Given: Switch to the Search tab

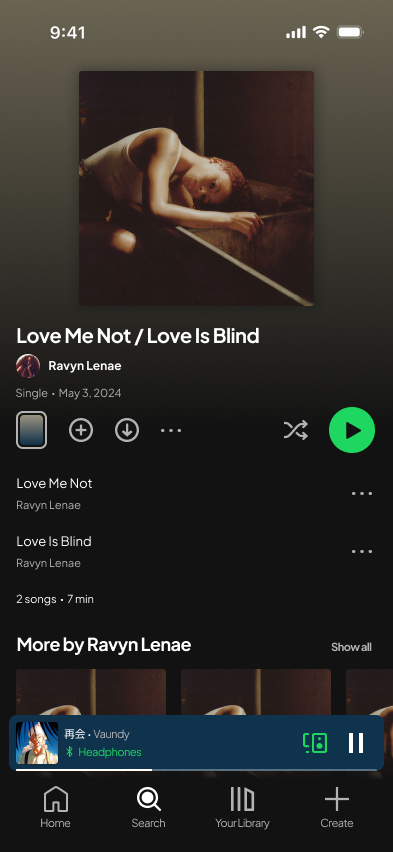Looking at the screenshot, I should 148,807.
